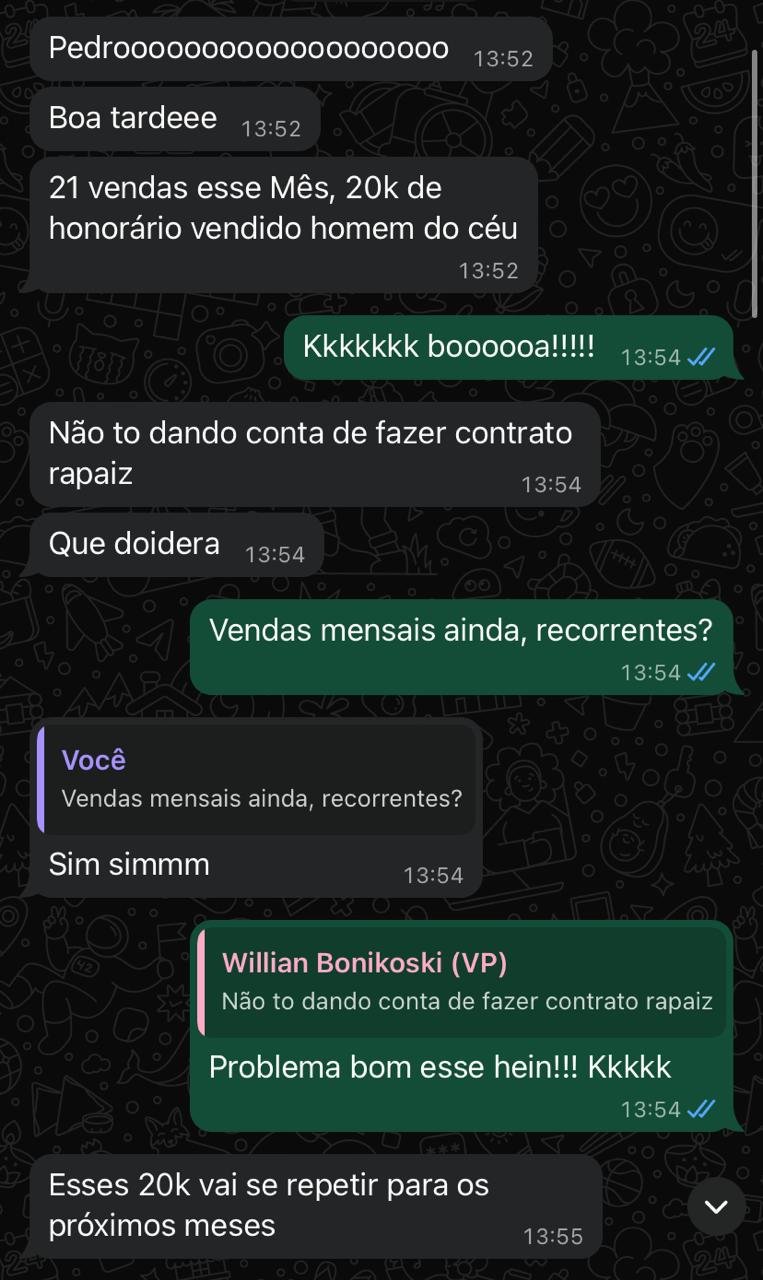Open the quoted reply from Willian Bonikoski (VP)
Image resolution: width=763 pixels, height=1280 pixels.
click(461, 981)
